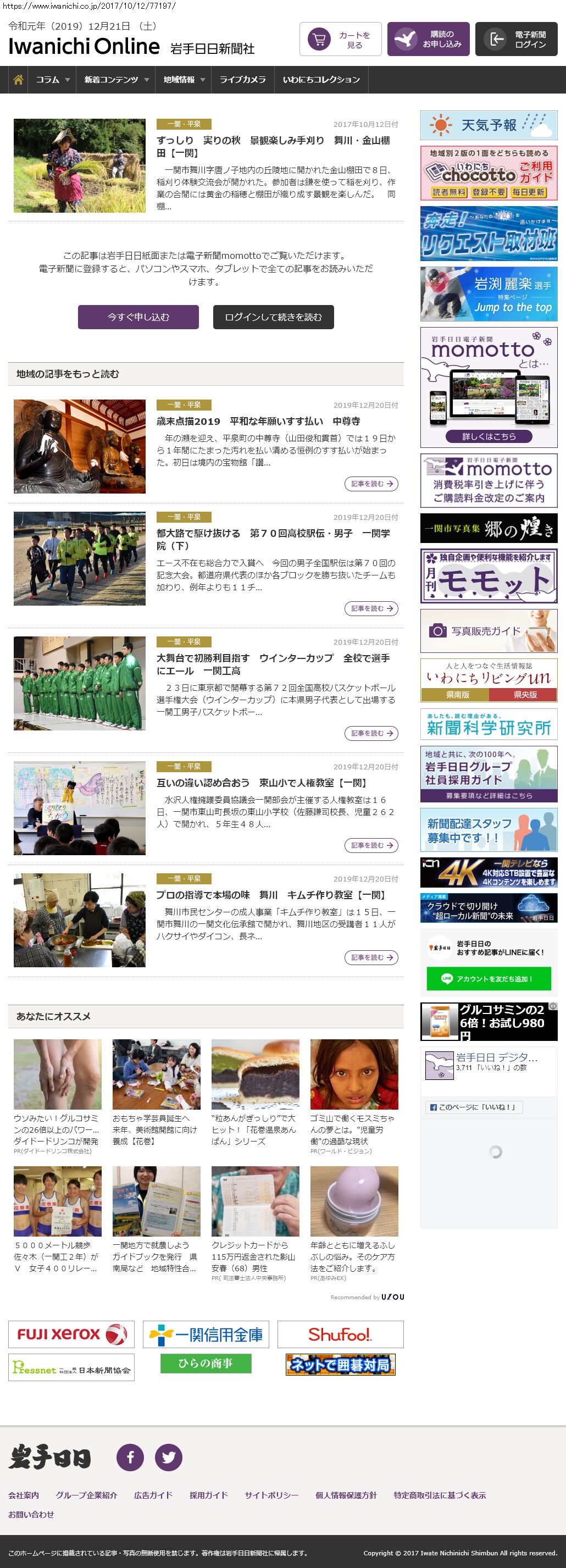
Task: Expand the 新着コンテンツ menu
Action: pos(116,80)
